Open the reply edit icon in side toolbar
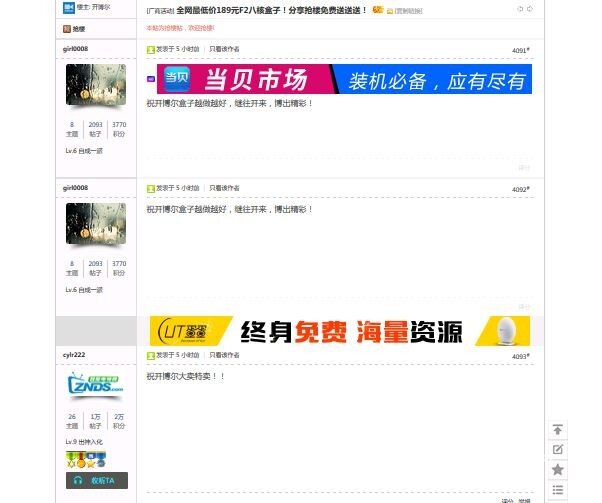This screenshot has height=503, width=602. tap(558, 449)
